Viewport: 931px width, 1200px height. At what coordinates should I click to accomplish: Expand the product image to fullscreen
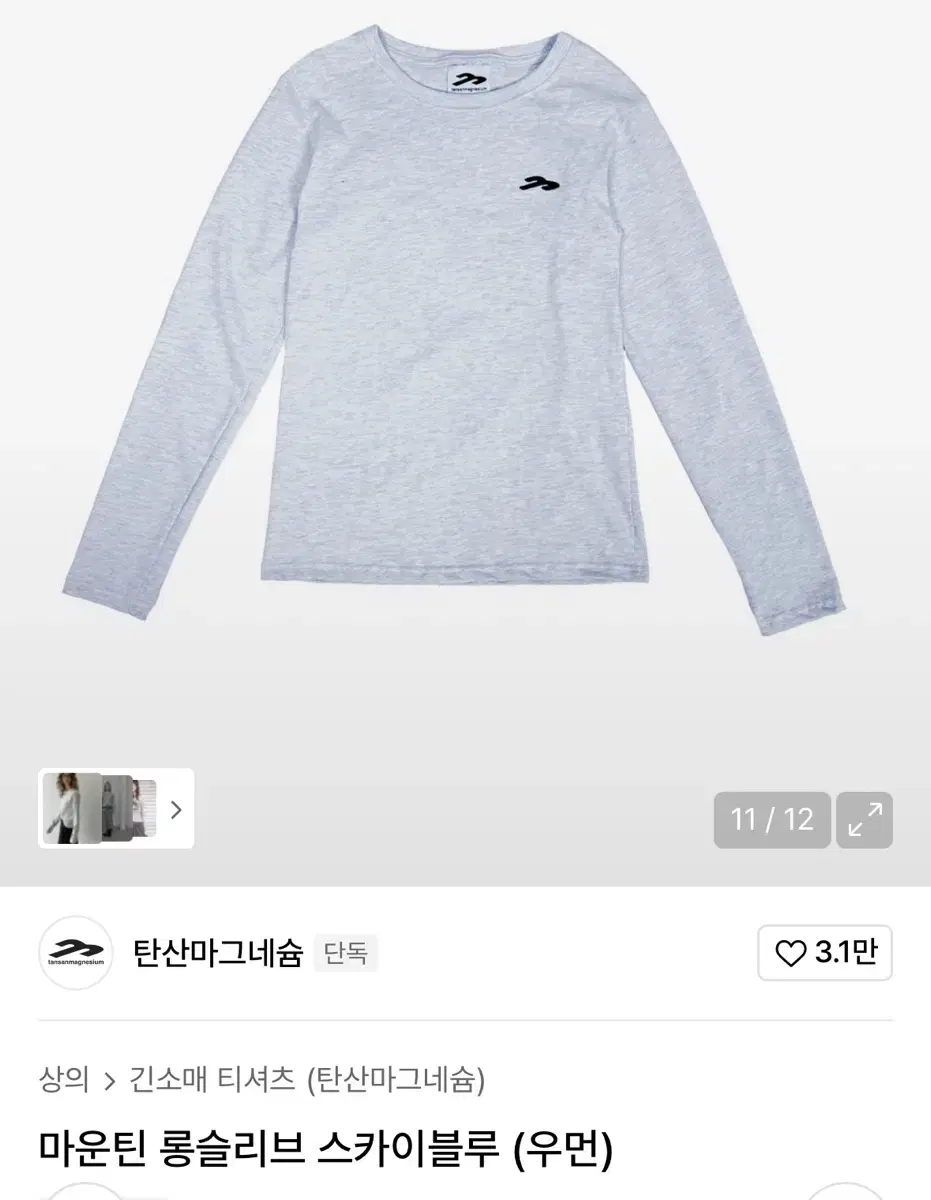point(864,820)
